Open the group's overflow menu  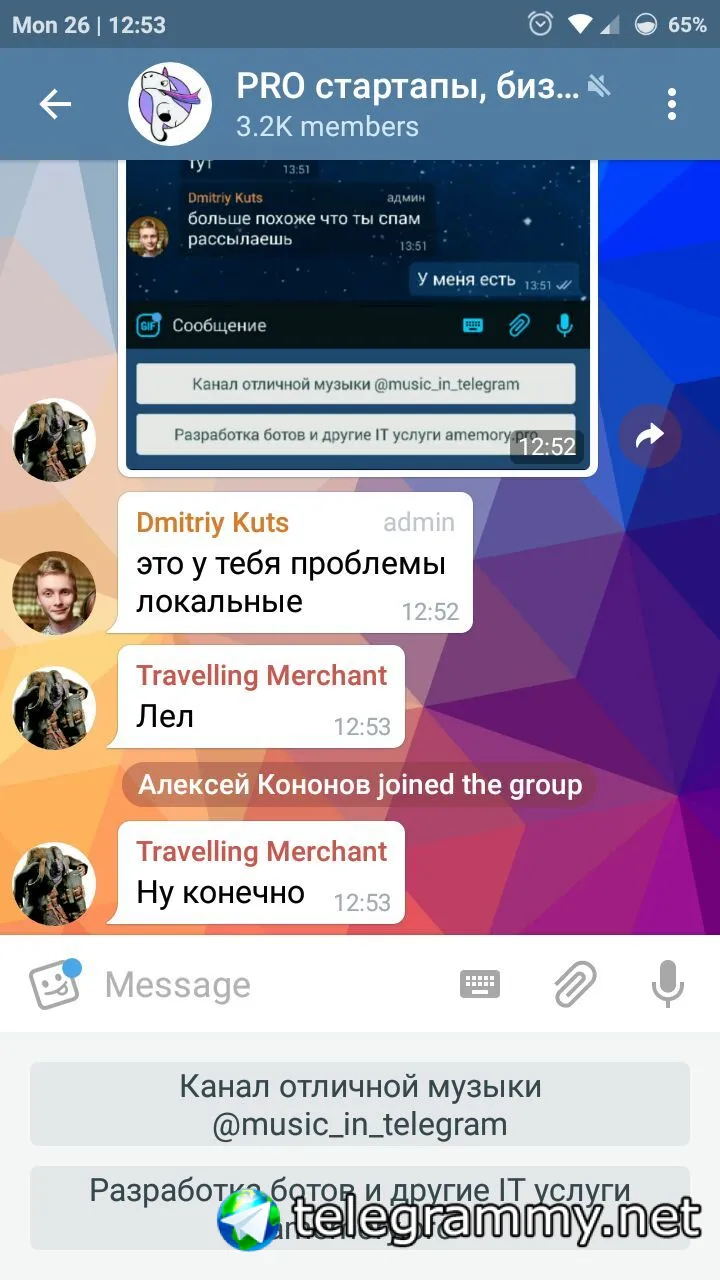671,104
